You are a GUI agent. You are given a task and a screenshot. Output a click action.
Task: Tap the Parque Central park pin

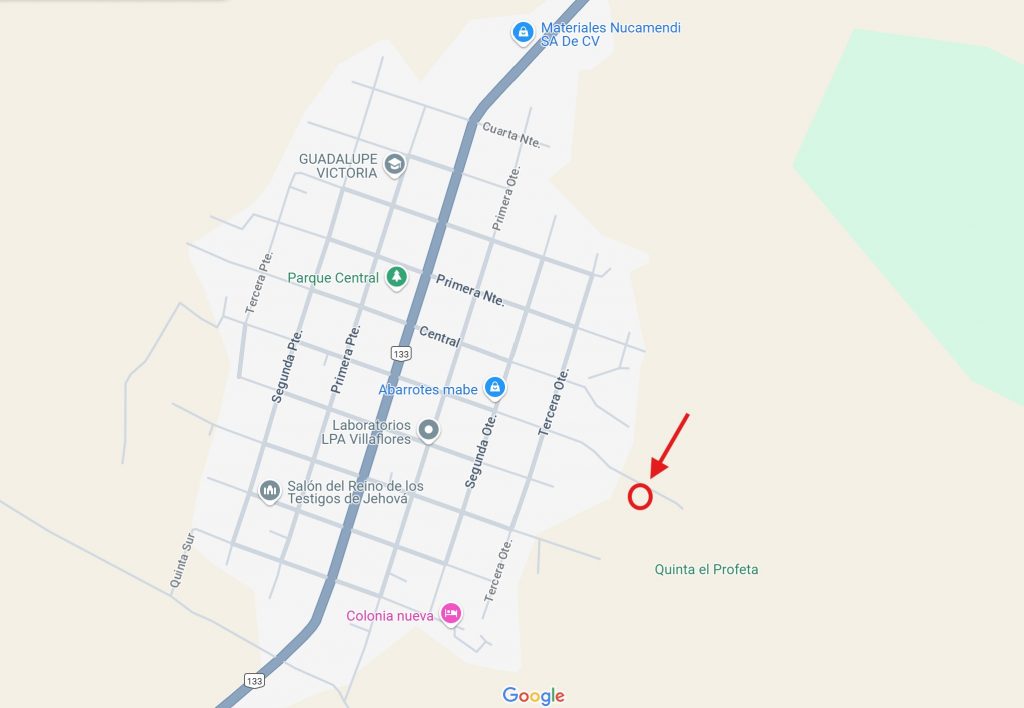[397, 277]
